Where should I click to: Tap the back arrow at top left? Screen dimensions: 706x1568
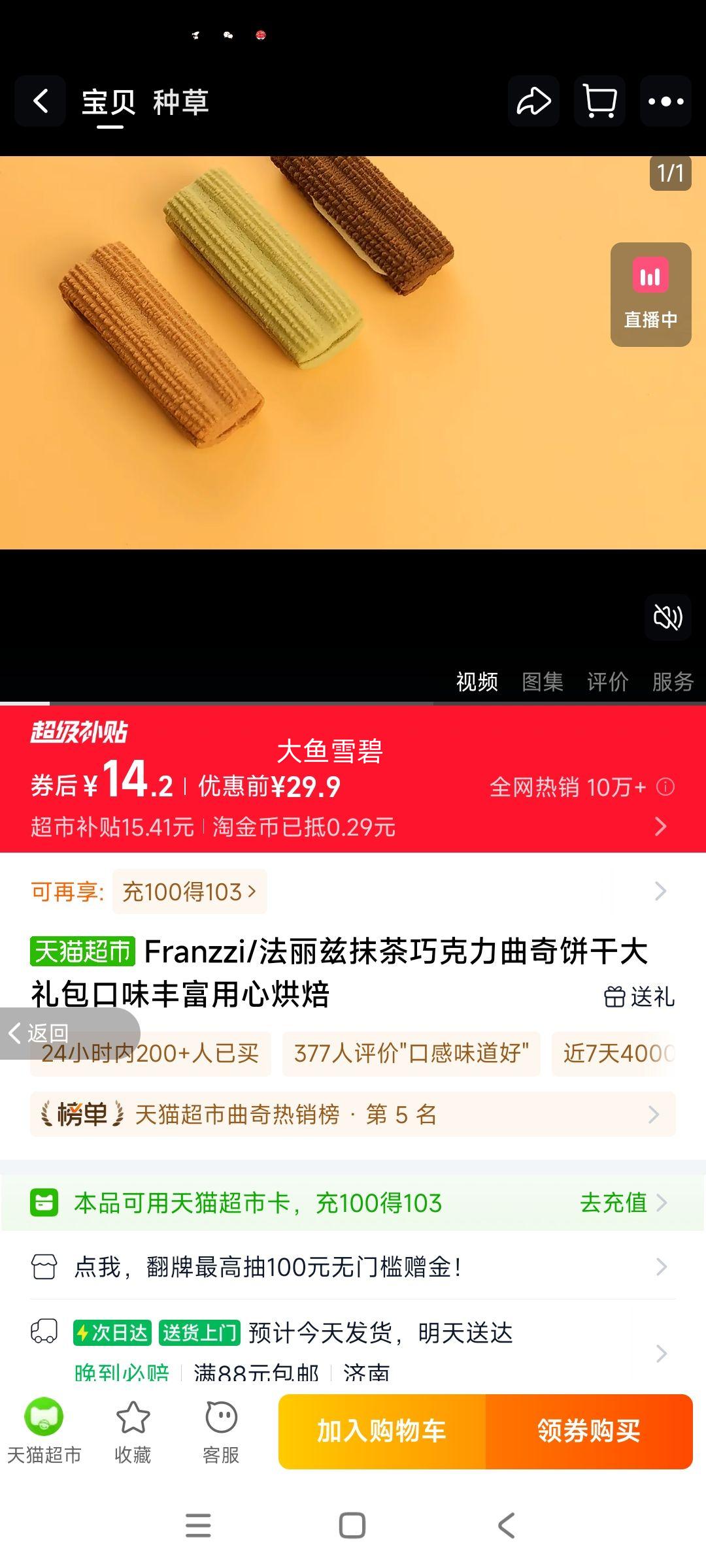[x=41, y=101]
